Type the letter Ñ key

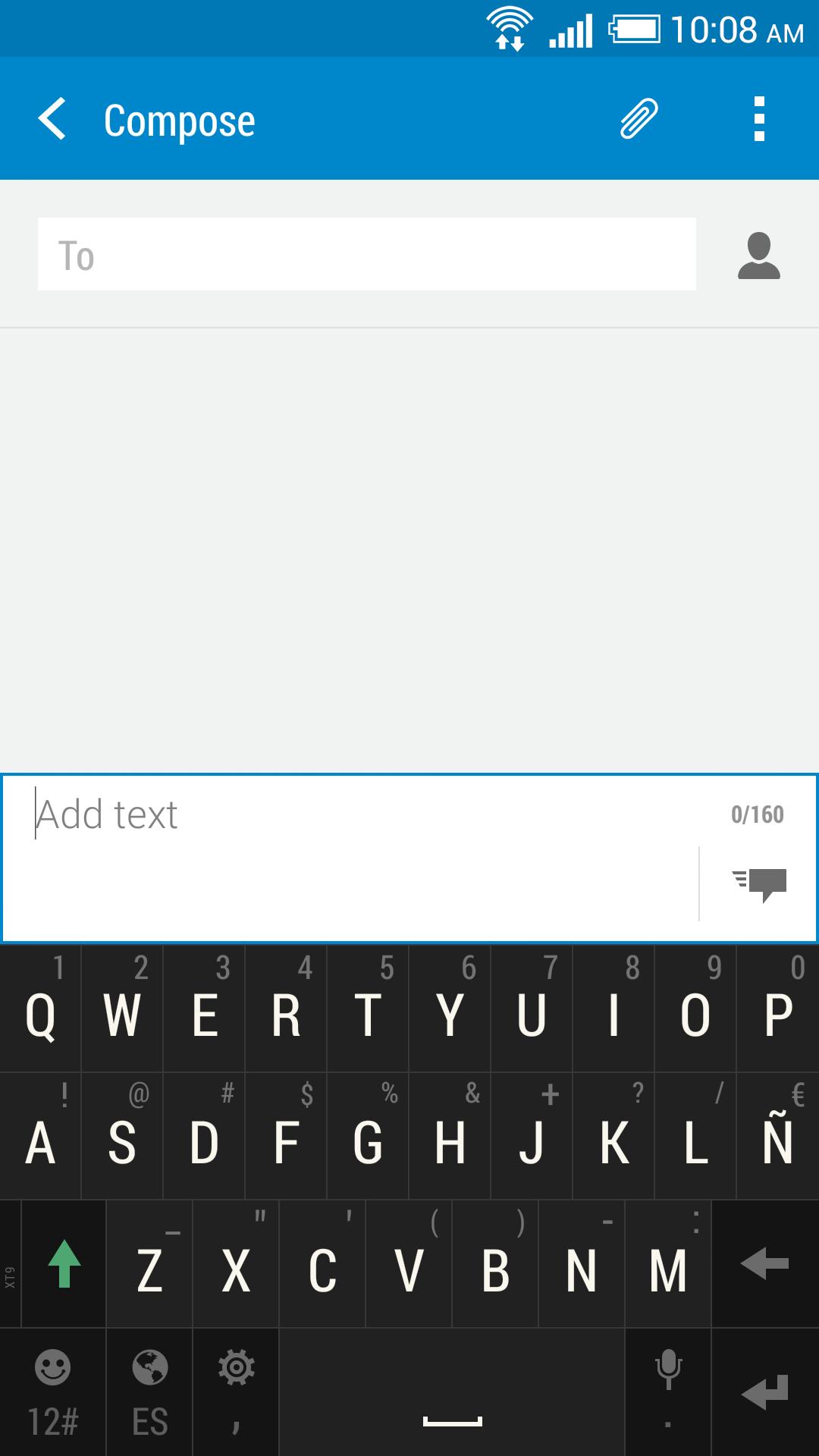tap(777, 1137)
